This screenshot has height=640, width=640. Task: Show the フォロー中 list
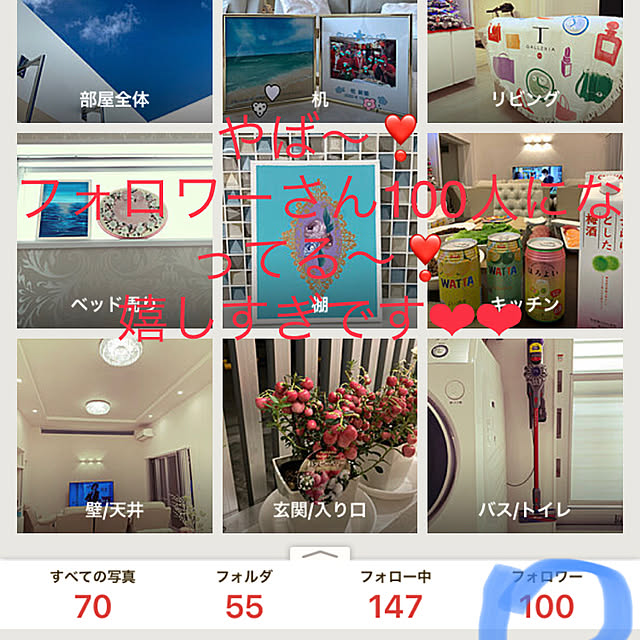[x=396, y=596]
